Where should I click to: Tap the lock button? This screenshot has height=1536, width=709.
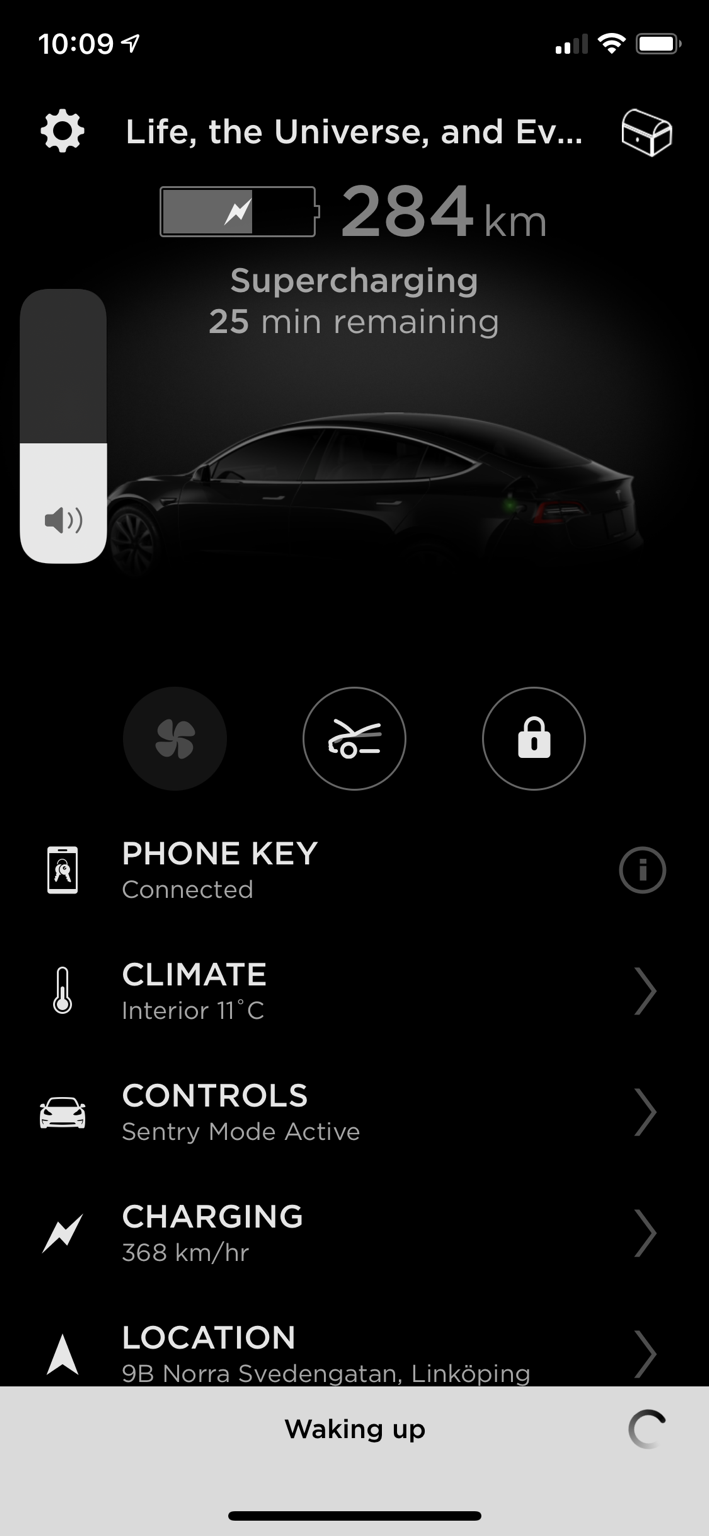(534, 739)
